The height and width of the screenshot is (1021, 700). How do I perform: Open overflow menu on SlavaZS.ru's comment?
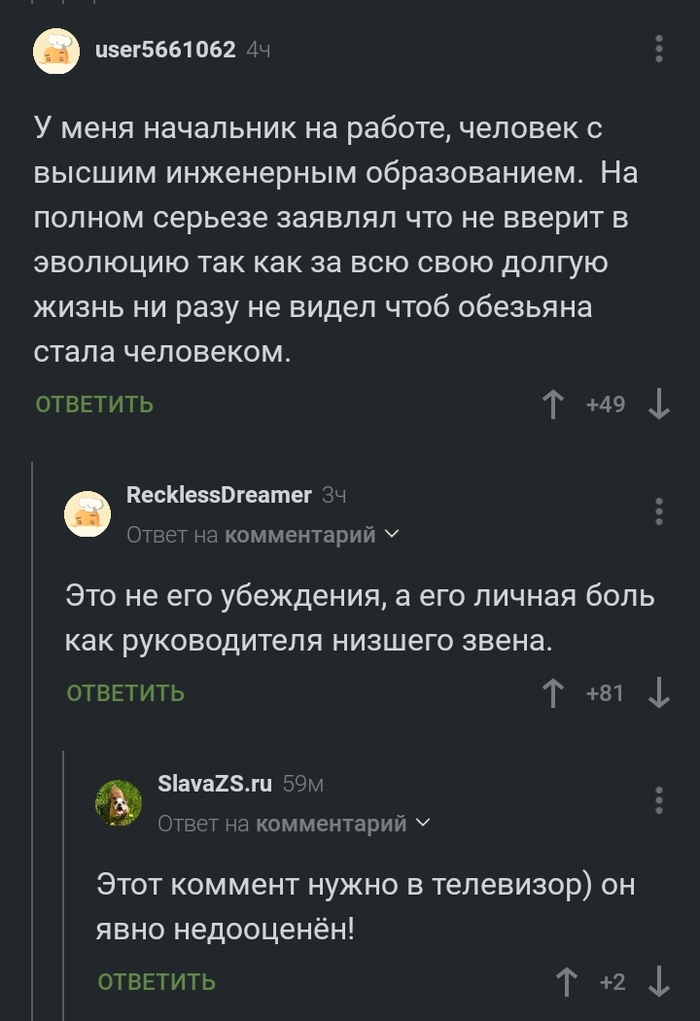659,800
